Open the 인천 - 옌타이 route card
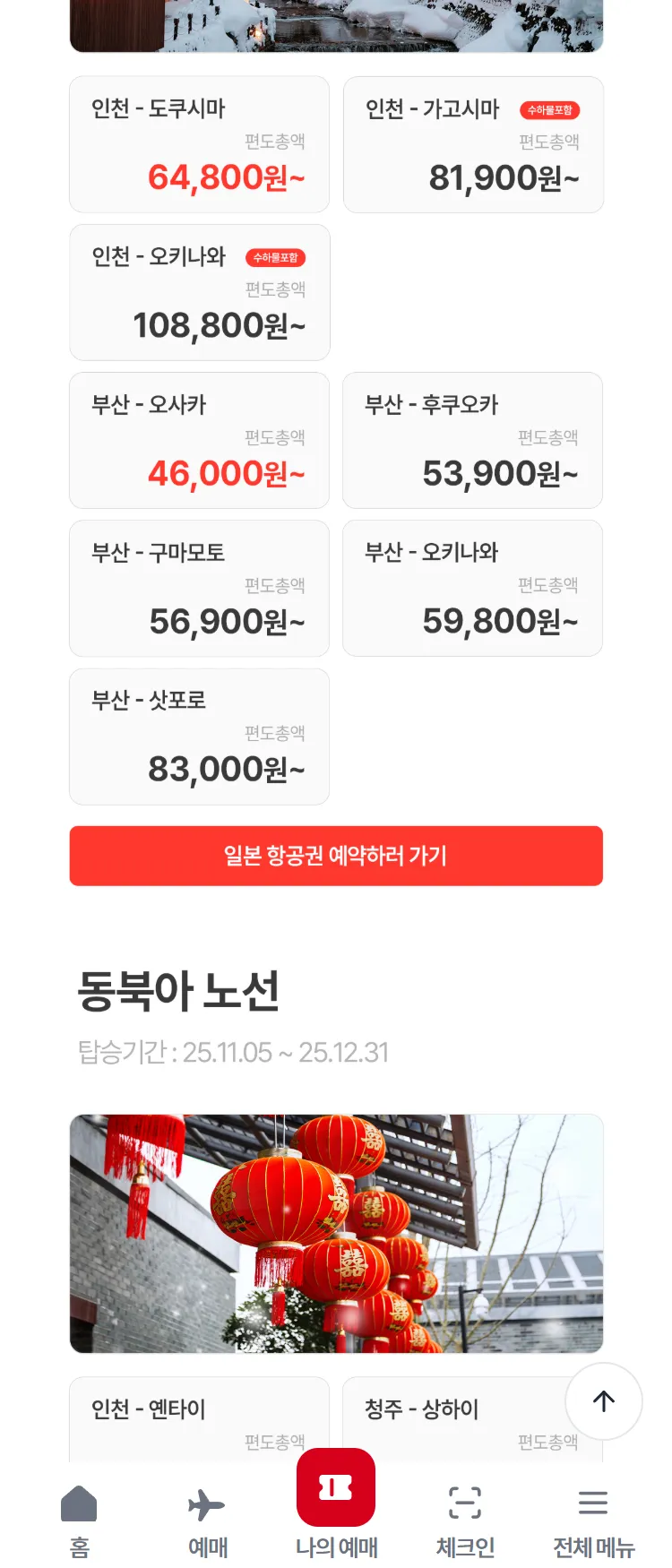The width and height of the screenshot is (672, 1568). pyautogui.click(x=199, y=1420)
